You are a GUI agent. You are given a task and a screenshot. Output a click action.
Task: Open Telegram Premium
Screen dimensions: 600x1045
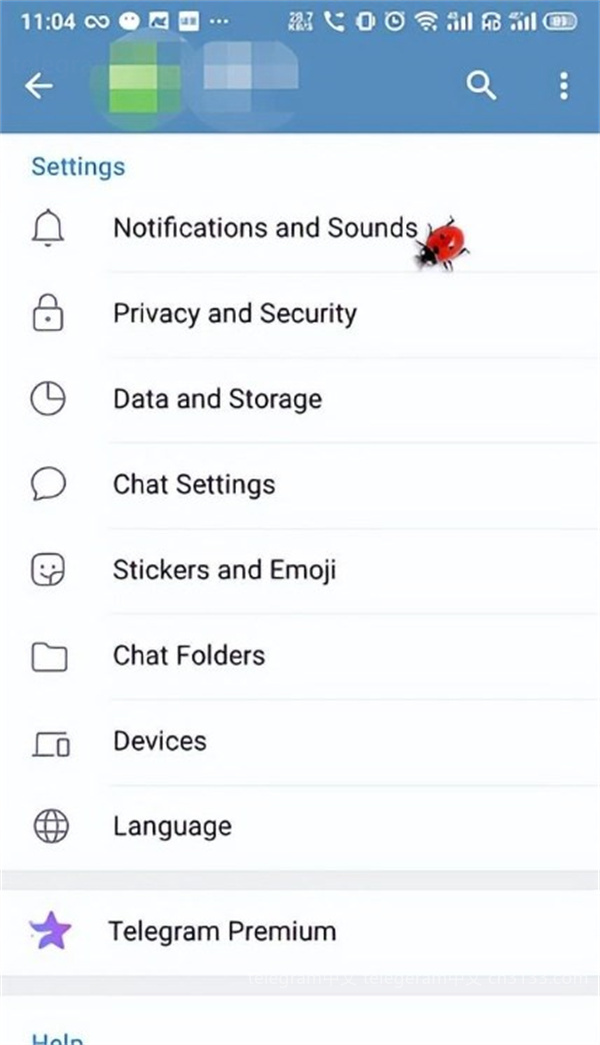pyautogui.click(x=300, y=932)
